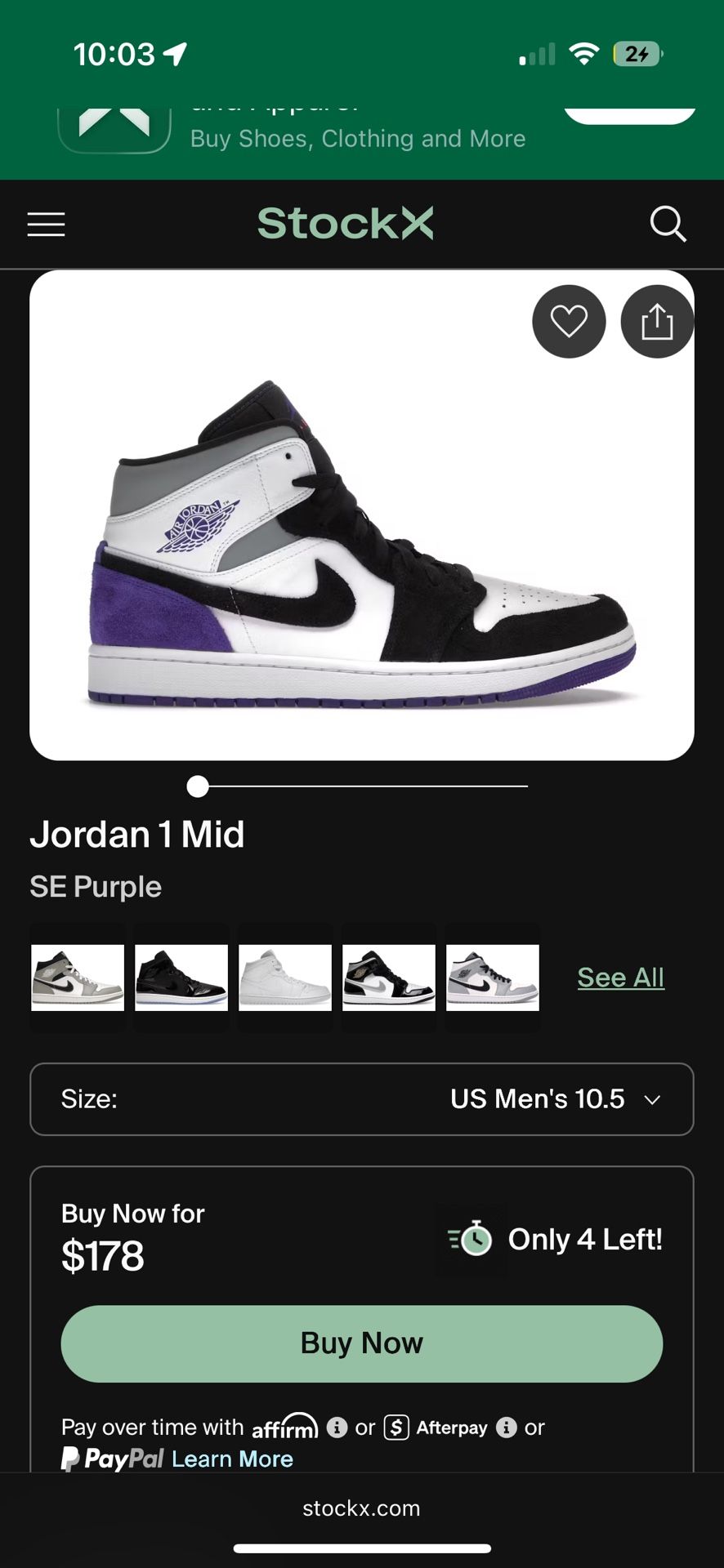Share this sneaker using the share icon
724x1568 pixels.
click(657, 321)
